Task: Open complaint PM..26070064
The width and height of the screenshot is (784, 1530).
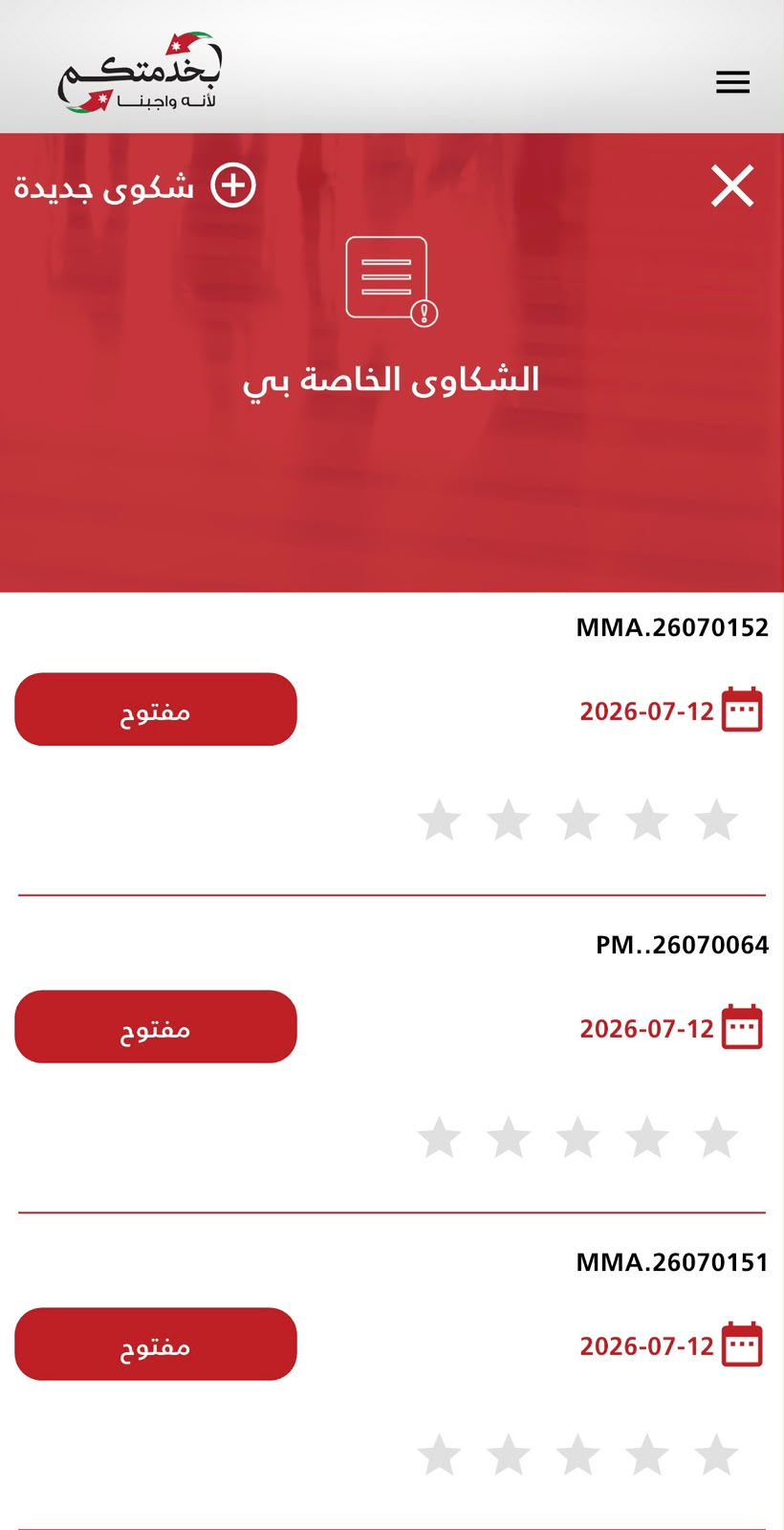Action: [682, 945]
